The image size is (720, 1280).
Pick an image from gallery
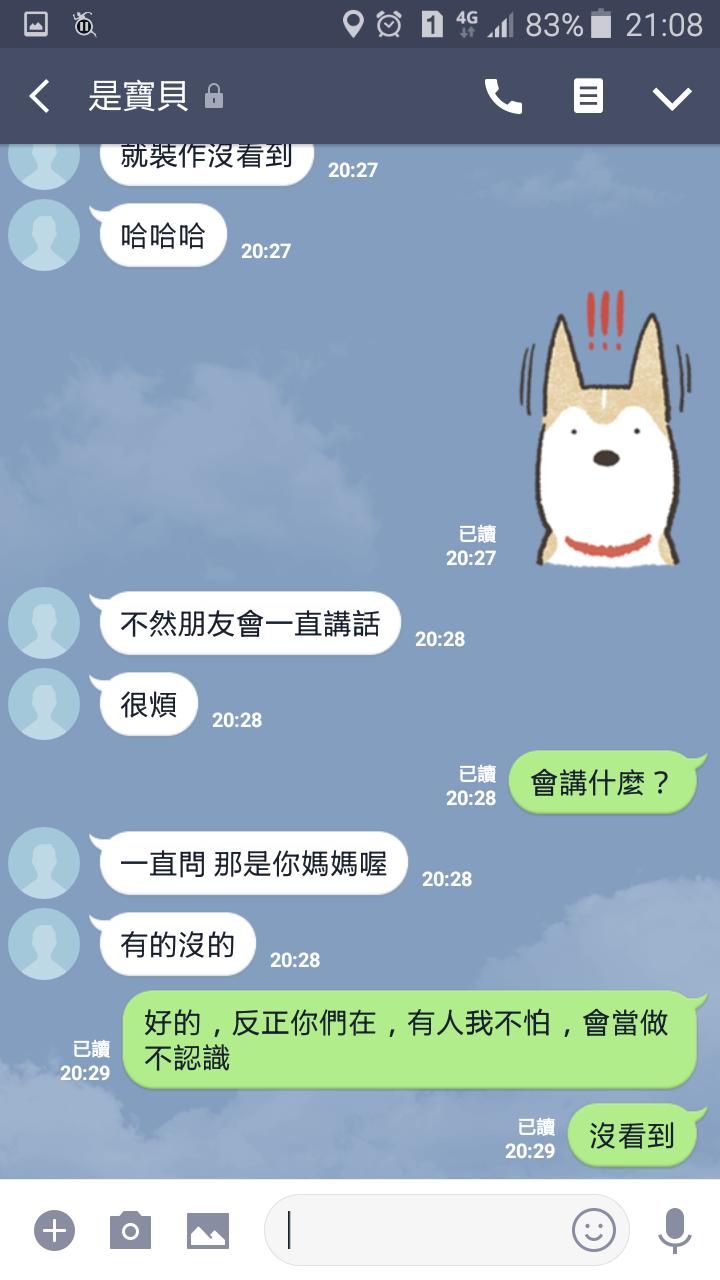coord(208,1230)
